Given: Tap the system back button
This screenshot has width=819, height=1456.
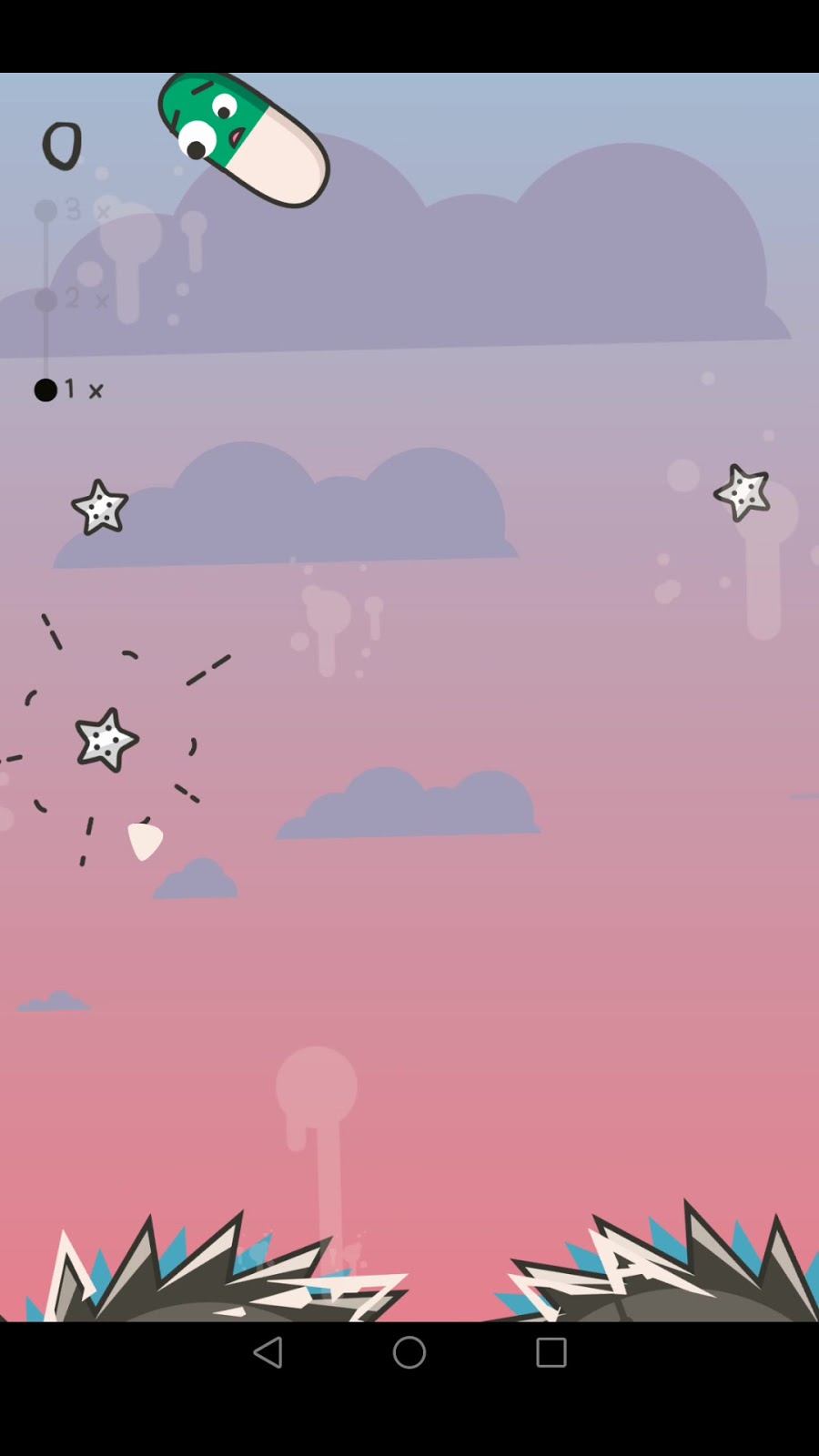Looking at the screenshot, I should (x=268, y=1352).
